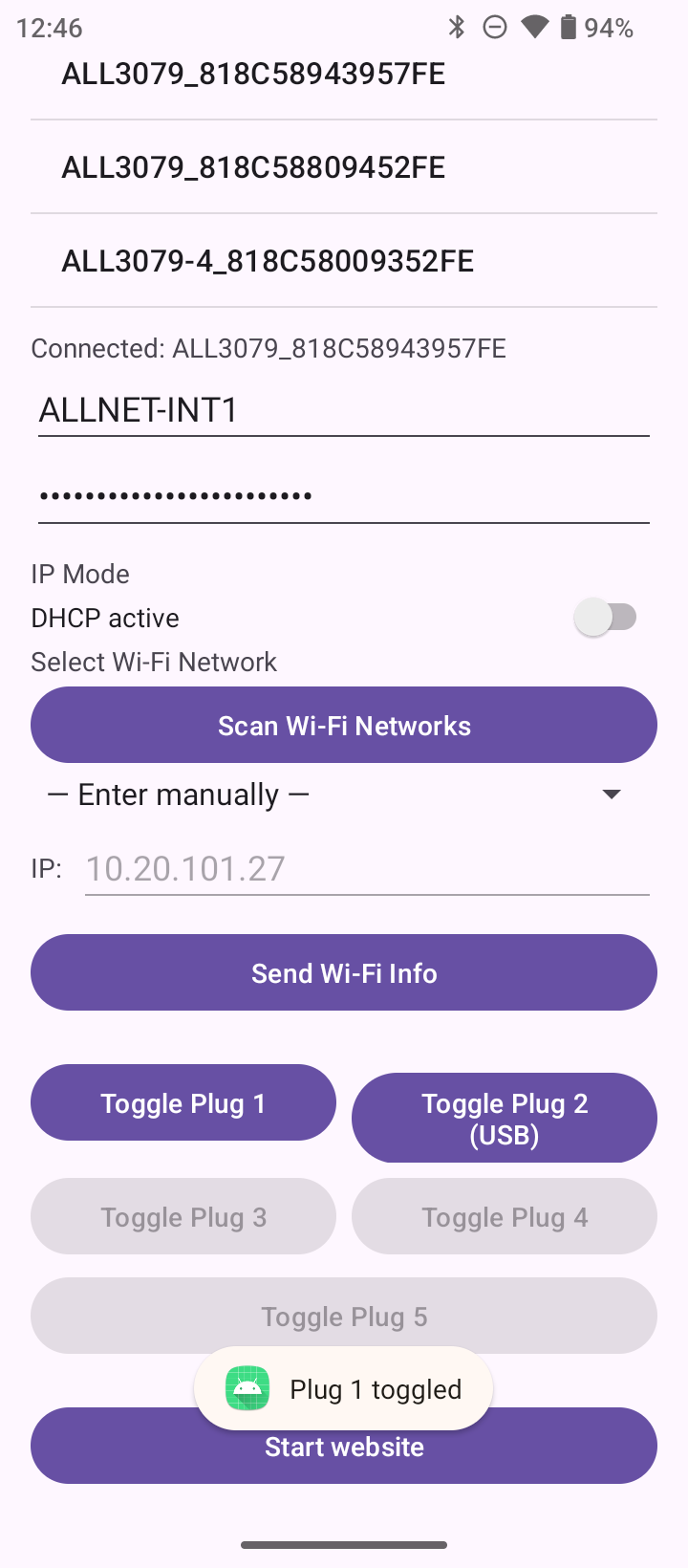This screenshot has height=1568, width=688.
Task: Focus the Wi-Fi password field
Action: click(344, 496)
